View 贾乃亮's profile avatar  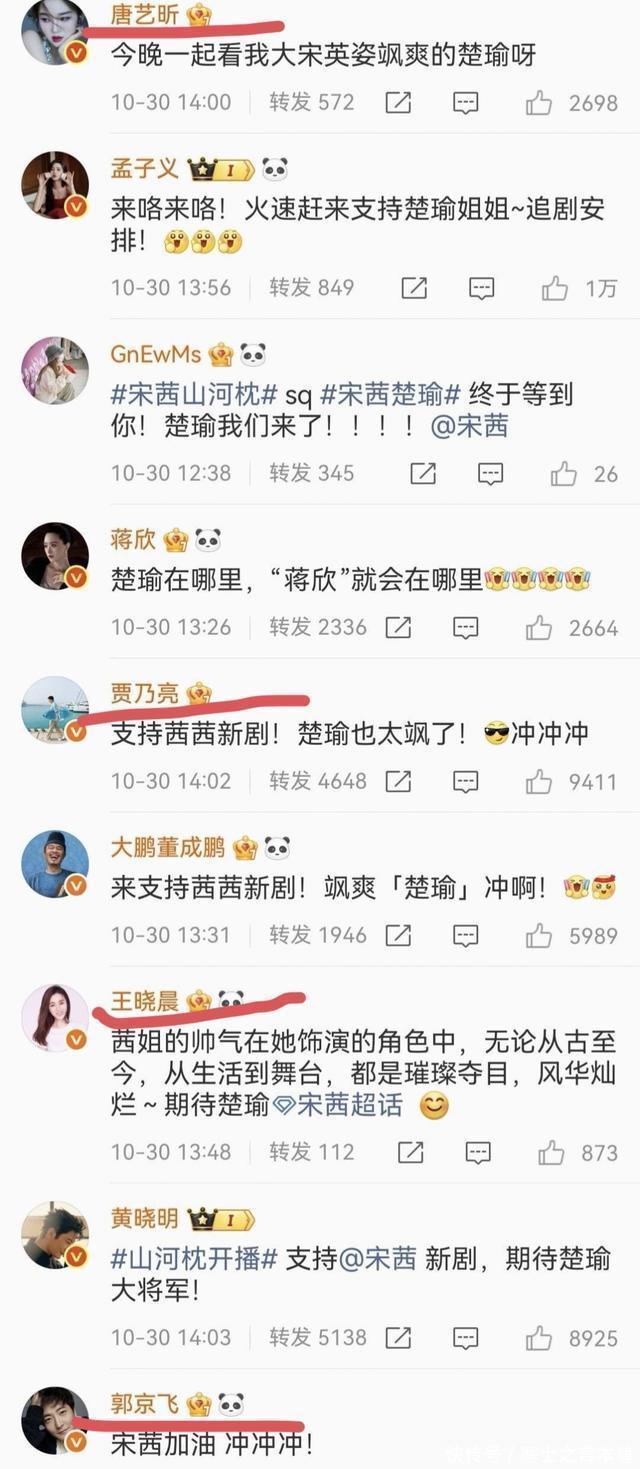tap(55, 709)
